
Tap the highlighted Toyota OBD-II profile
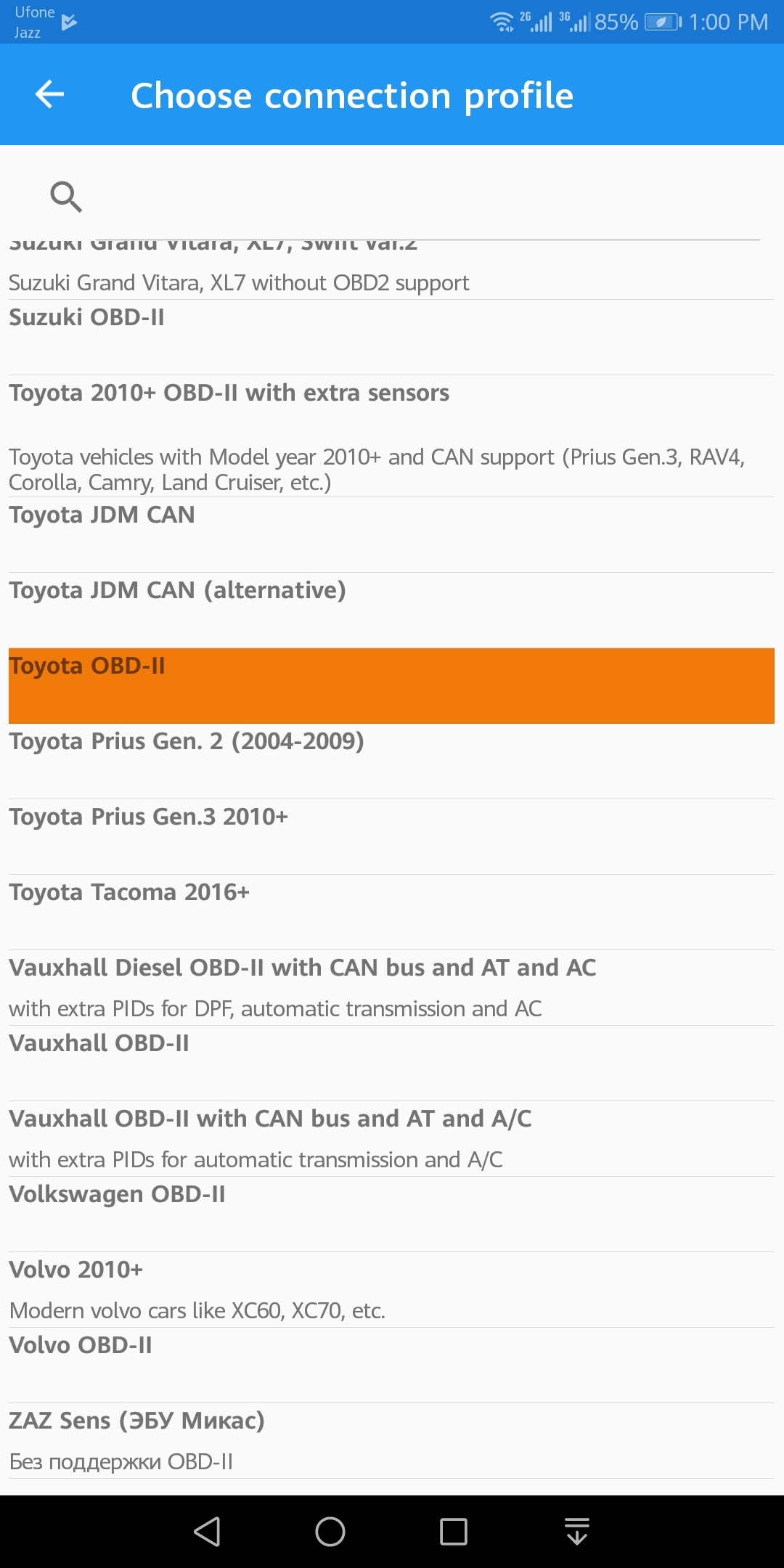(x=392, y=686)
